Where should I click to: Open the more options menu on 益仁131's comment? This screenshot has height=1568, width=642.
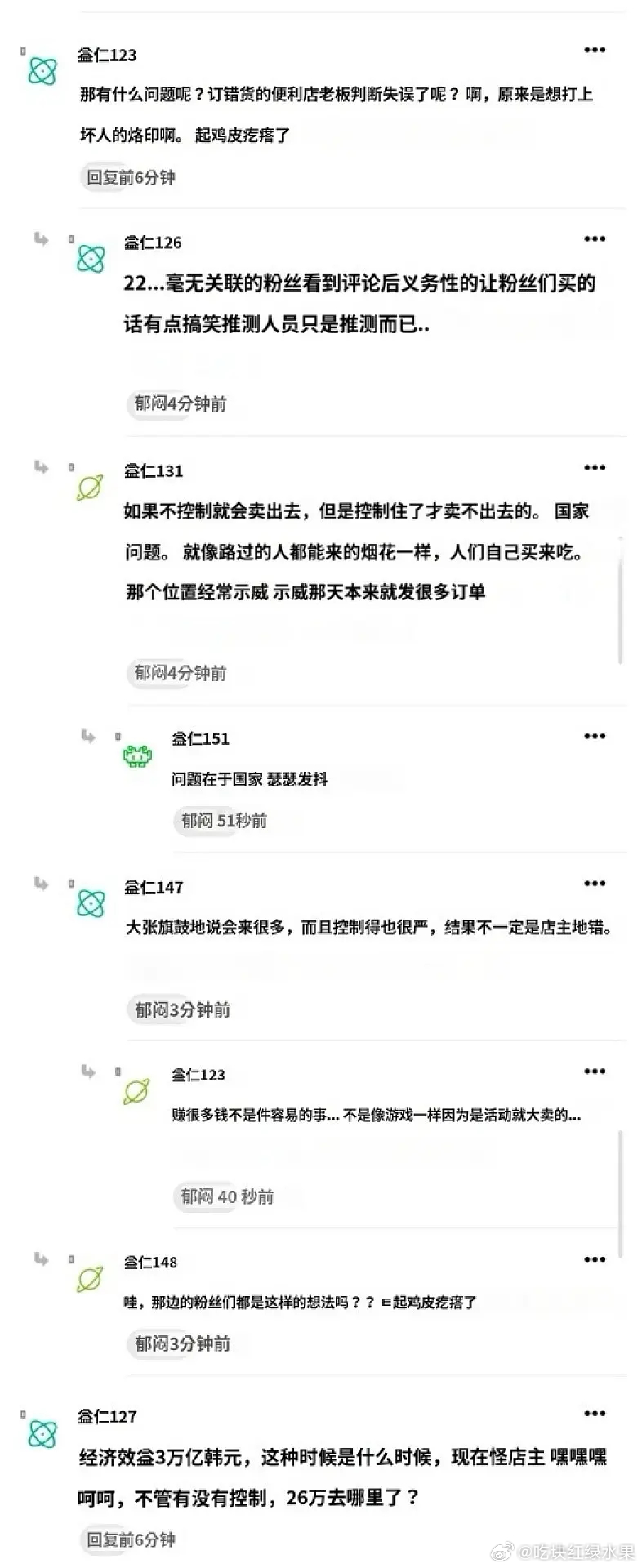pyautogui.click(x=595, y=467)
